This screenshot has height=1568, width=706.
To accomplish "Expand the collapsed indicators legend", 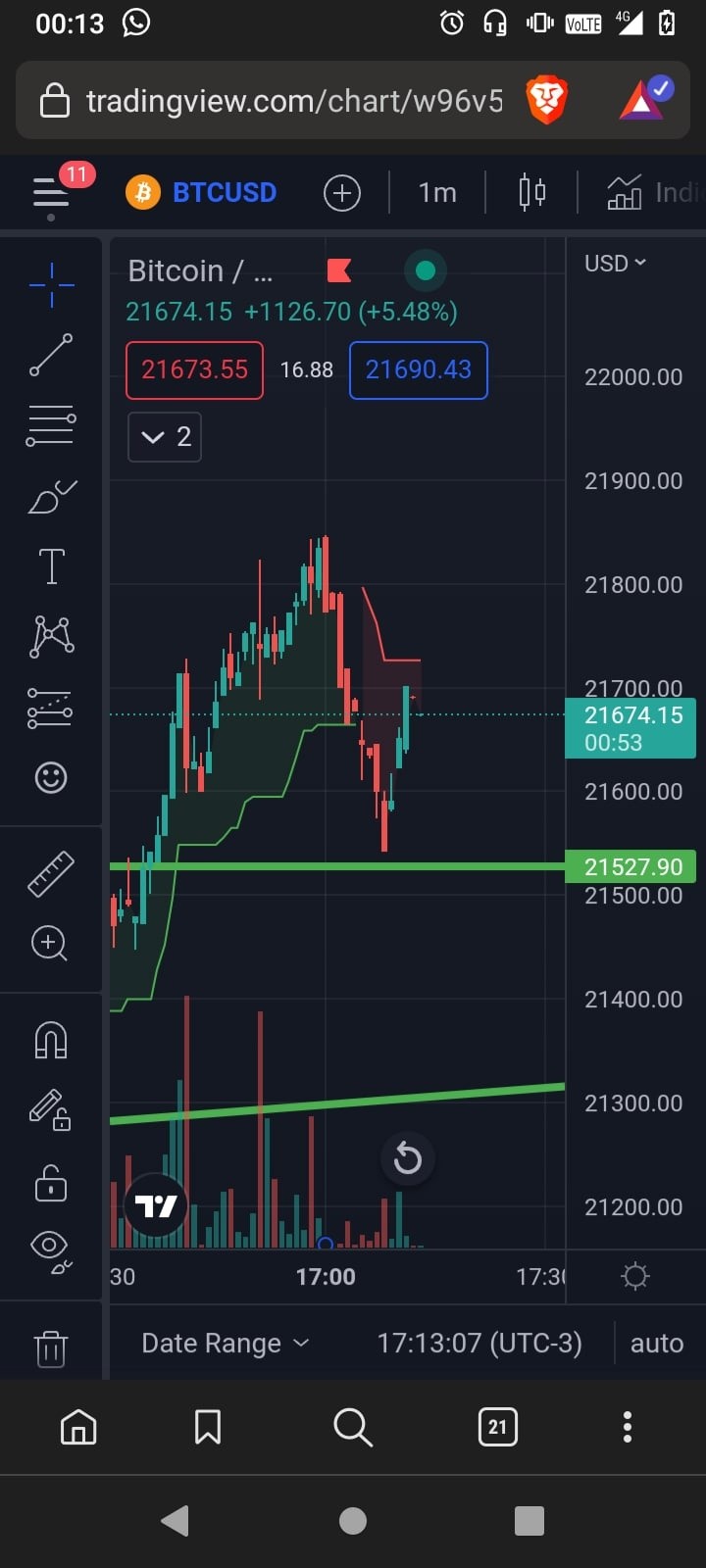I will click(165, 436).
